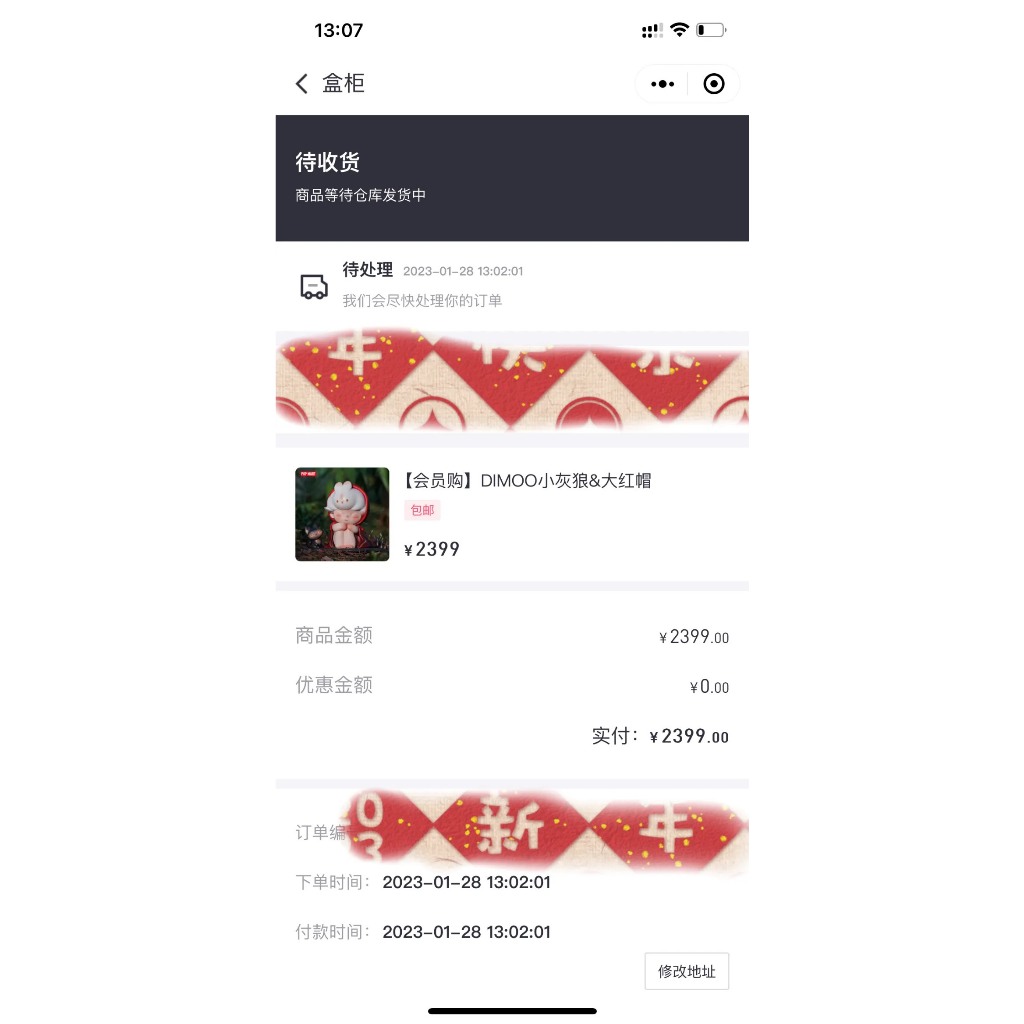Tap the 修改地址 button
The height and width of the screenshot is (1024, 1024).
(686, 971)
